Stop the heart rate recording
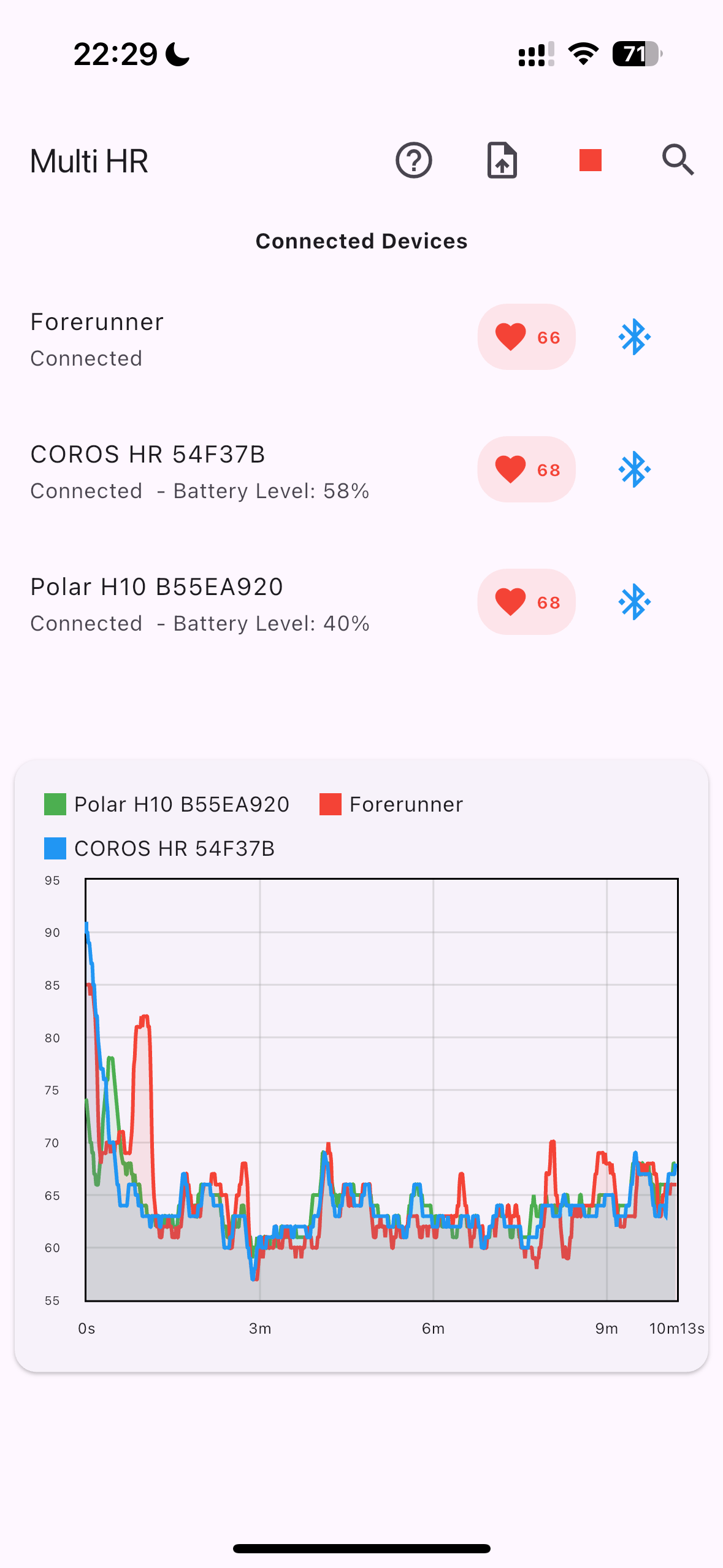723x1568 pixels. [590, 161]
